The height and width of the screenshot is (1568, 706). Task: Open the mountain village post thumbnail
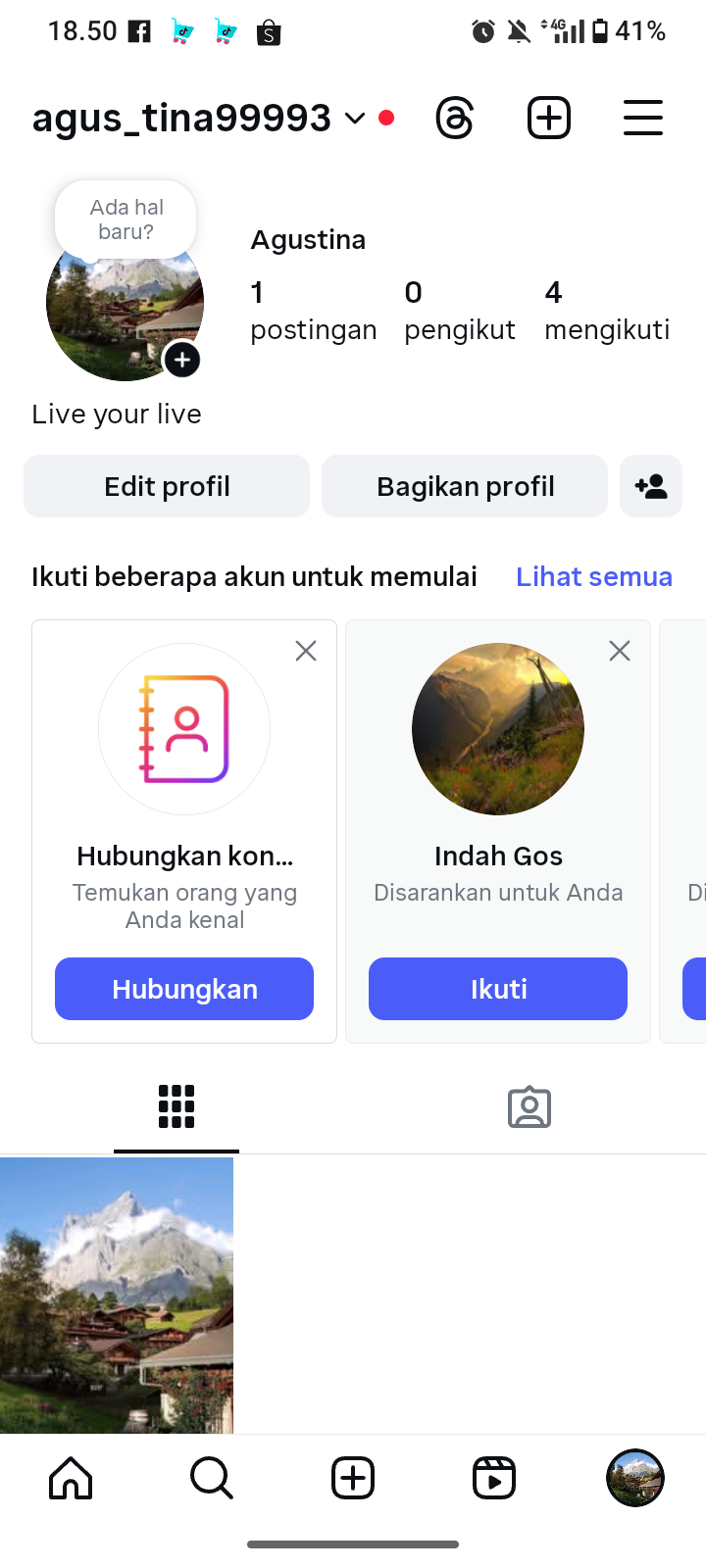point(117,1296)
